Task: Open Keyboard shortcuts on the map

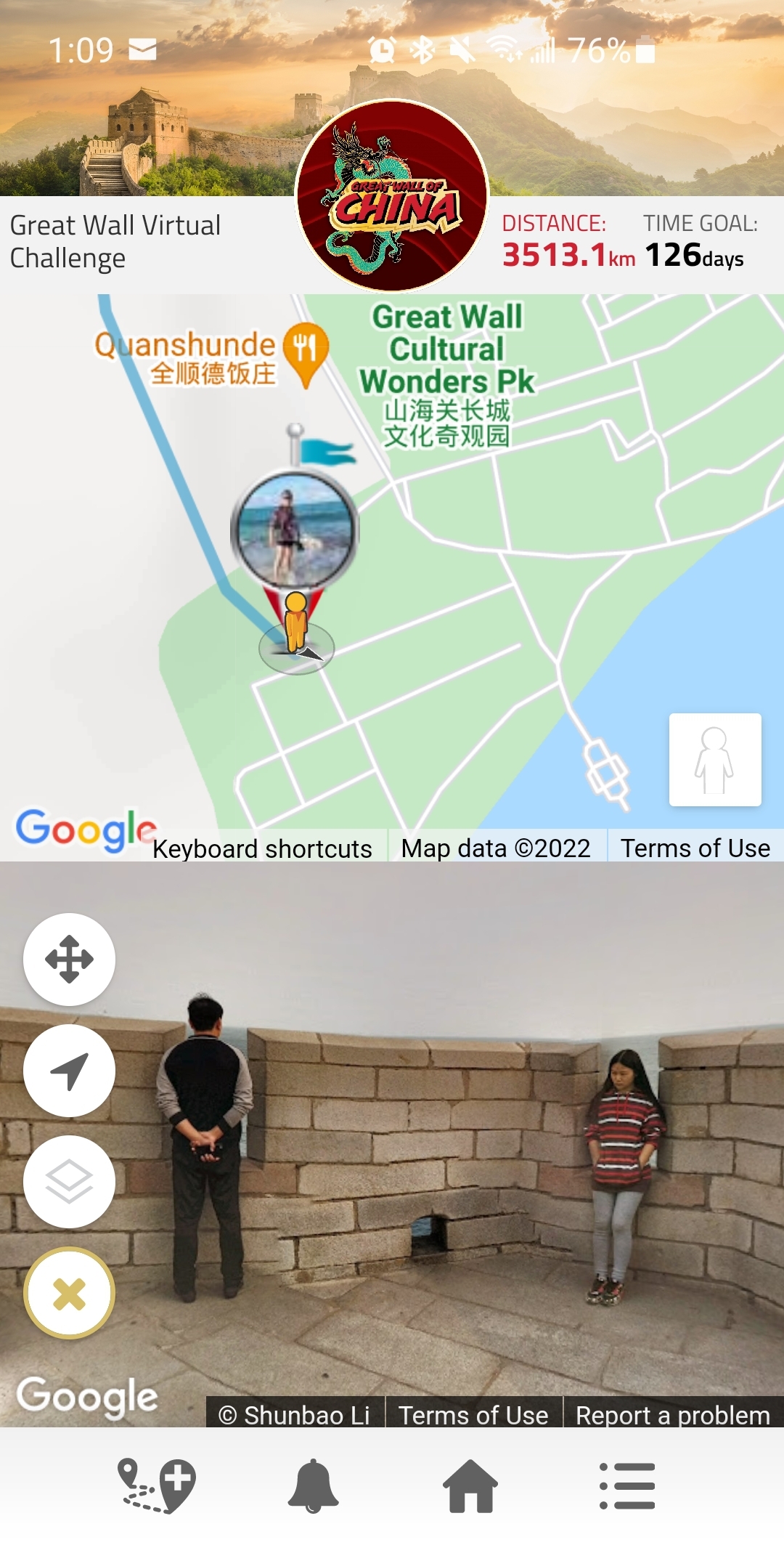Action: point(262,848)
